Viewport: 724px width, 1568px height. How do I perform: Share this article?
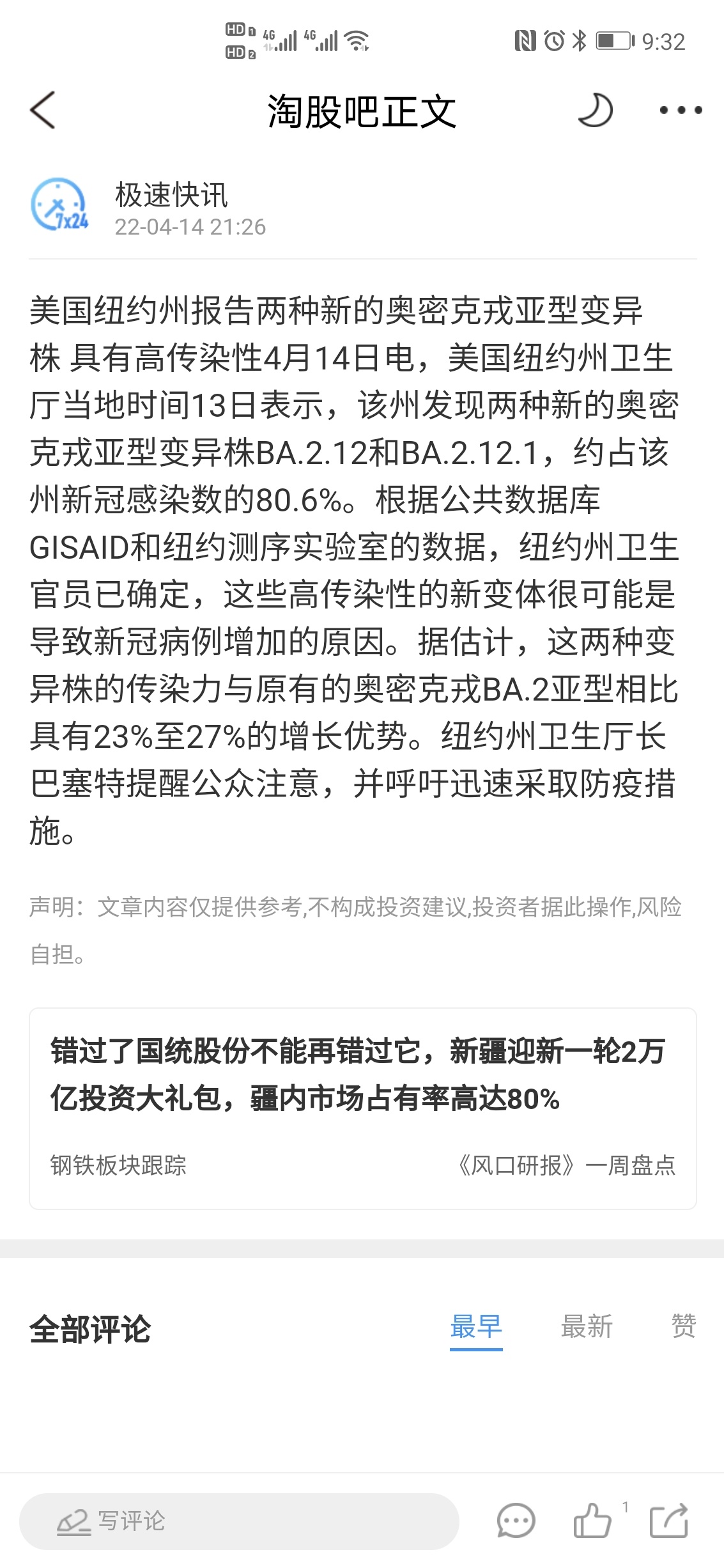click(669, 1521)
